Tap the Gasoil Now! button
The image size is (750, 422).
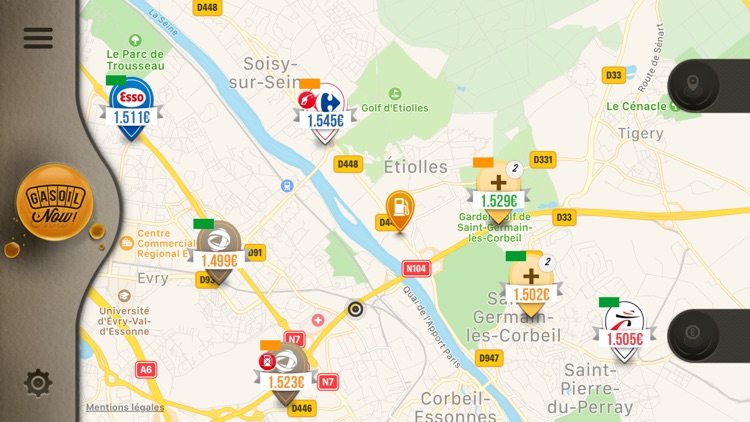click(55, 202)
